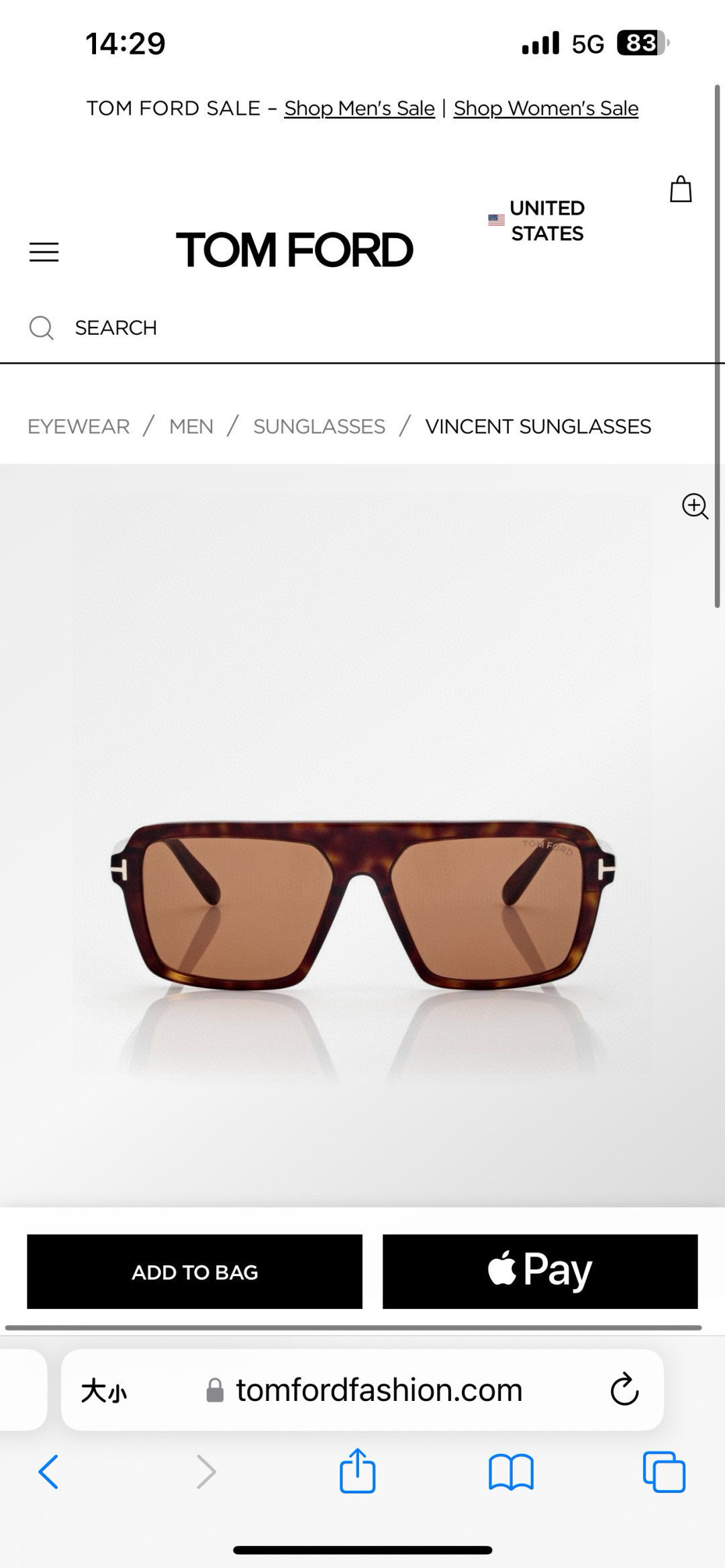Reload the page
This screenshot has height=1568, width=725.
[624, 1390]
